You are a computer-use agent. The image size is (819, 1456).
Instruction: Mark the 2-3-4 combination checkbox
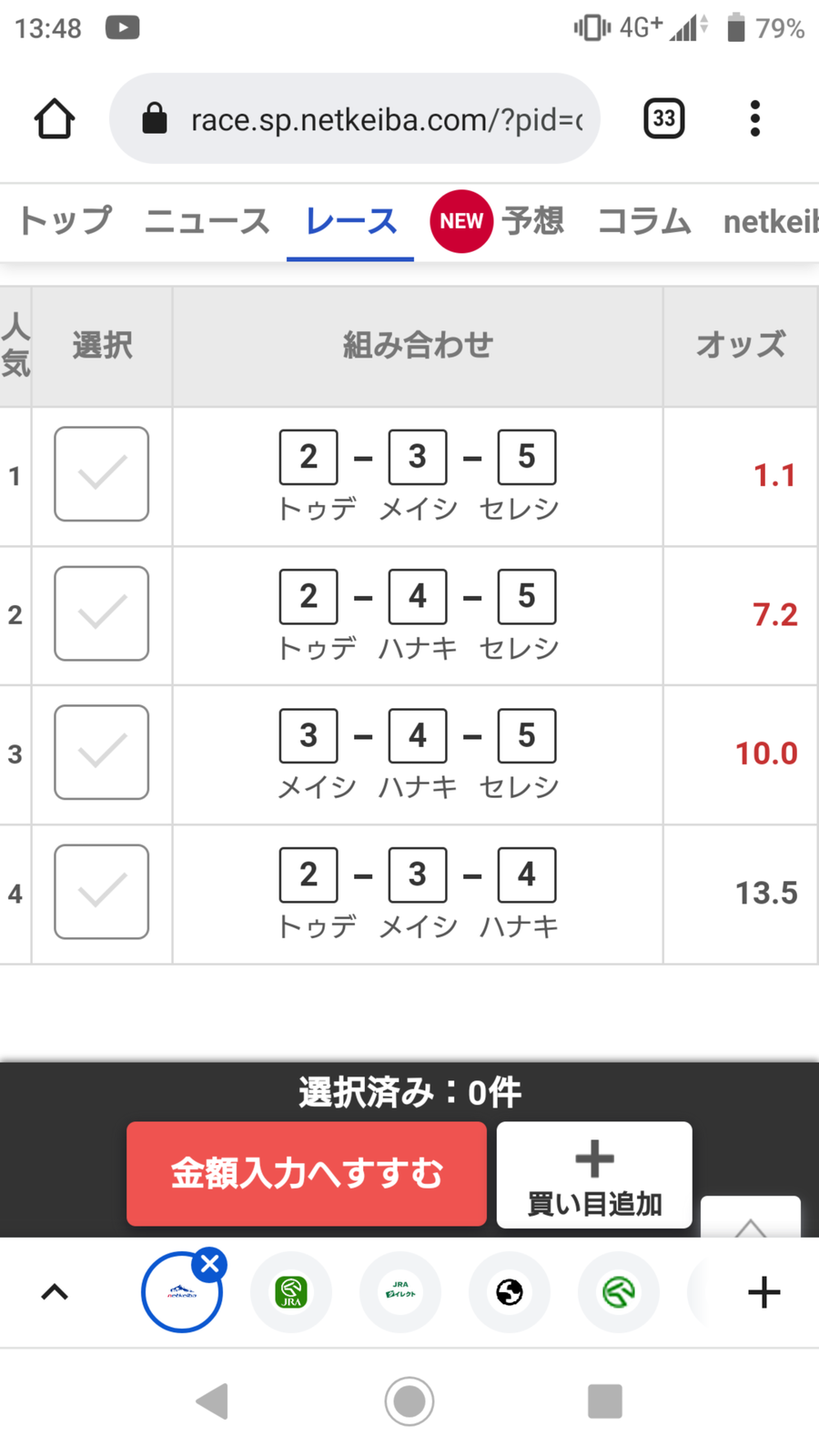click(101, 892)
